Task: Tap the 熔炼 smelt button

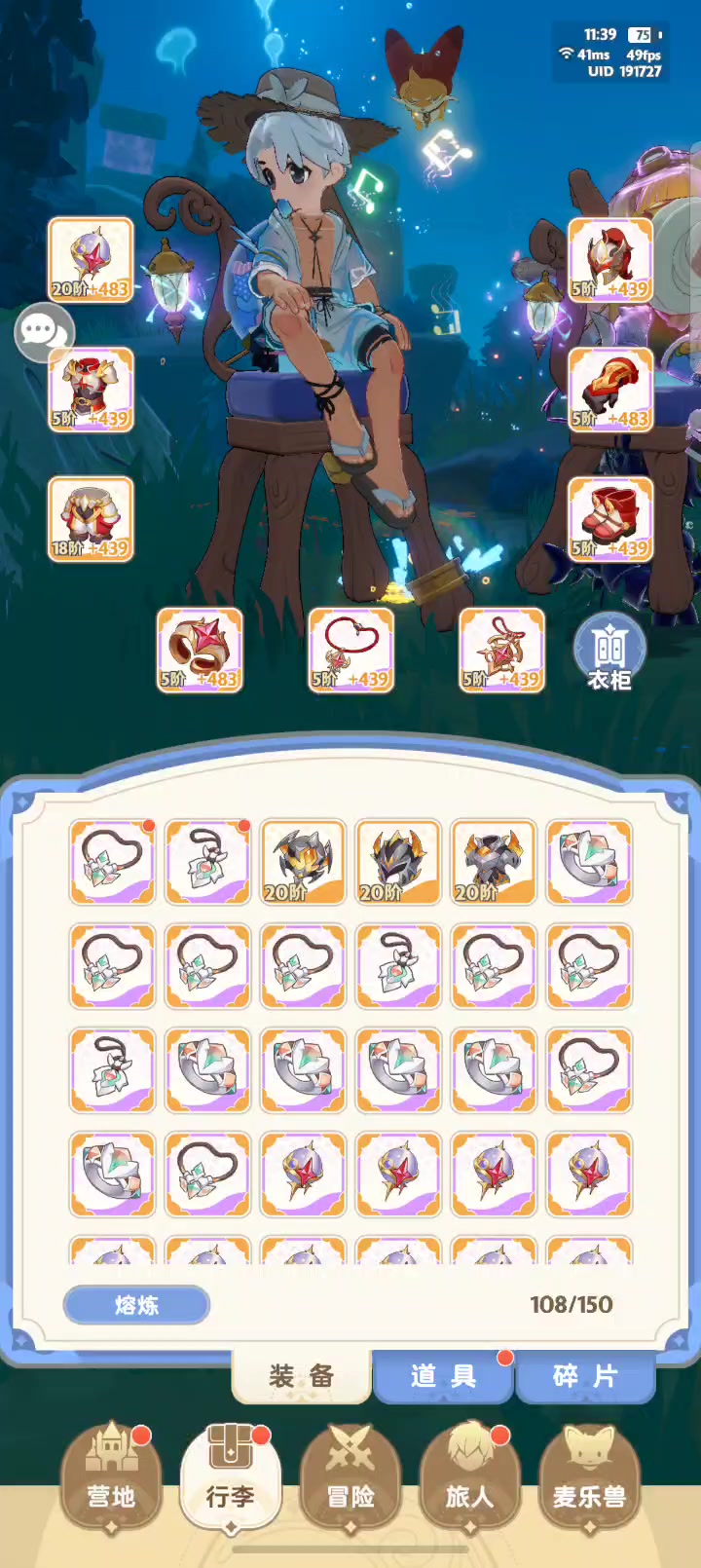Action: click(x=136, y=1305)
